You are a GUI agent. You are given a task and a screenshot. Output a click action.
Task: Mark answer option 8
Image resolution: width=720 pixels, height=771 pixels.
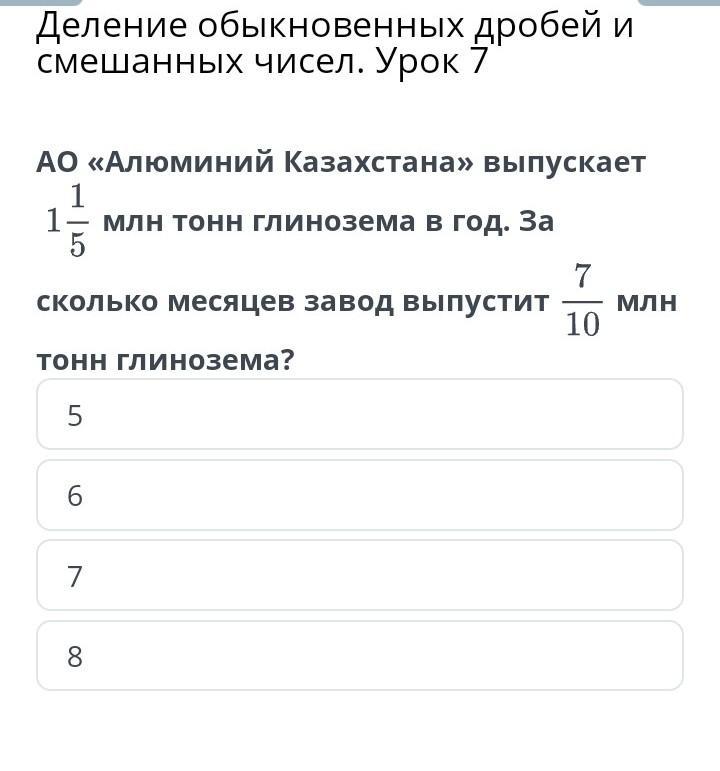click(x=360, y=656)
